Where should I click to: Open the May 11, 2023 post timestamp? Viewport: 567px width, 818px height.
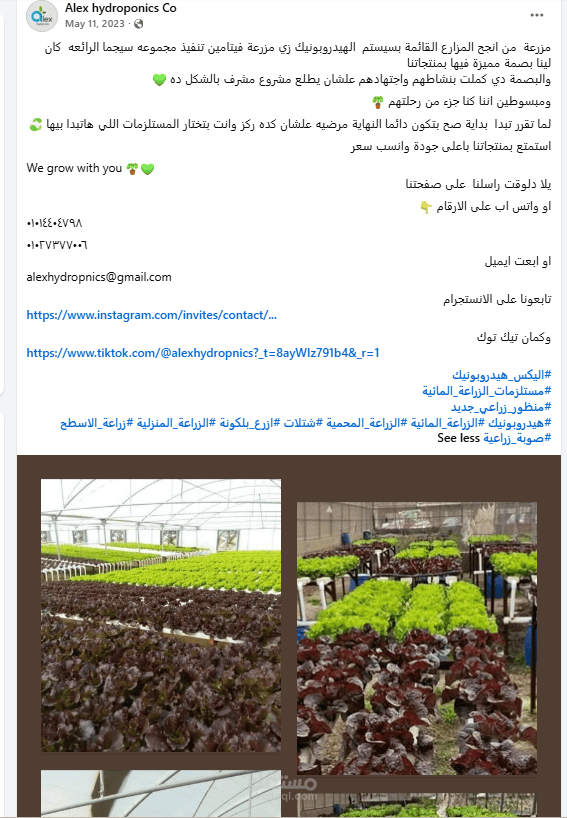coord(95,24)
